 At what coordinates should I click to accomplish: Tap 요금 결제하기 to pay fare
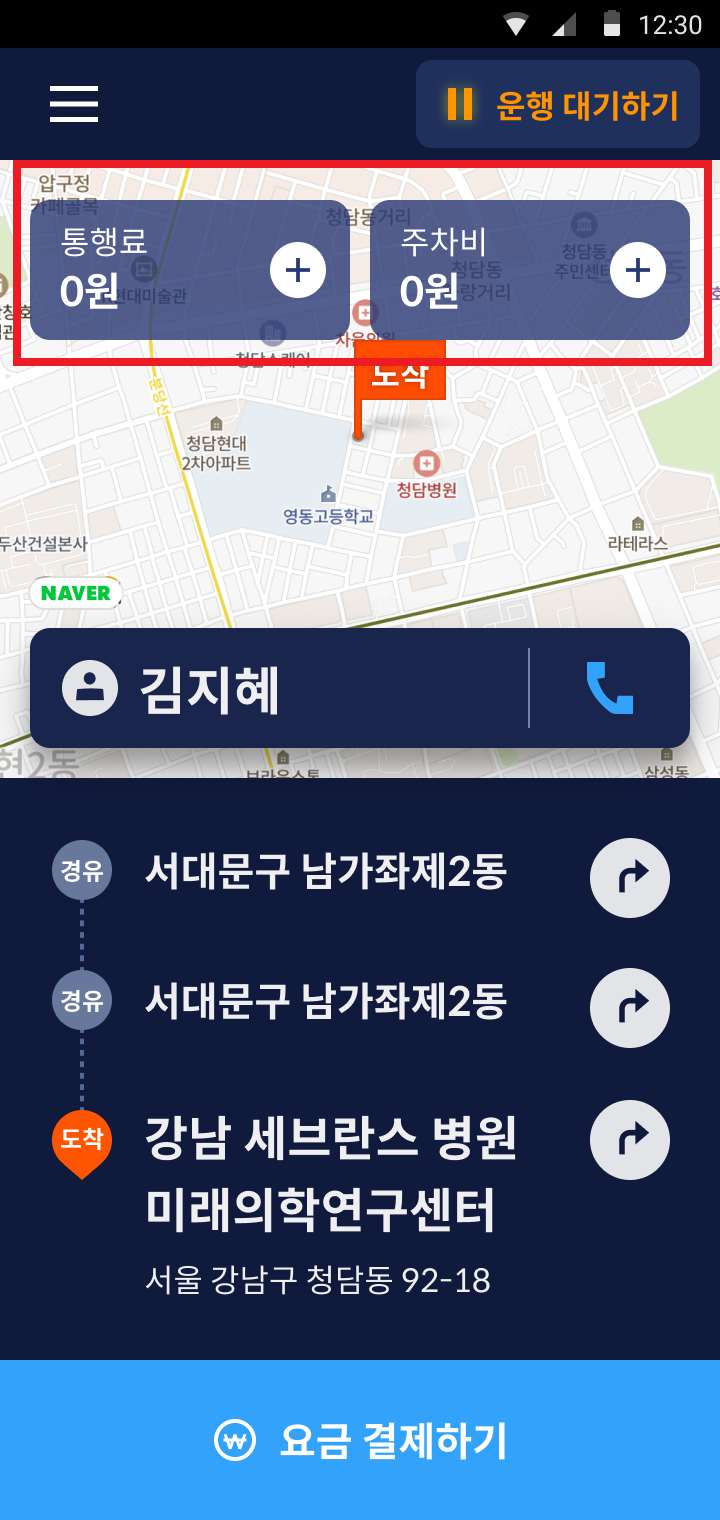[360, 1440]
